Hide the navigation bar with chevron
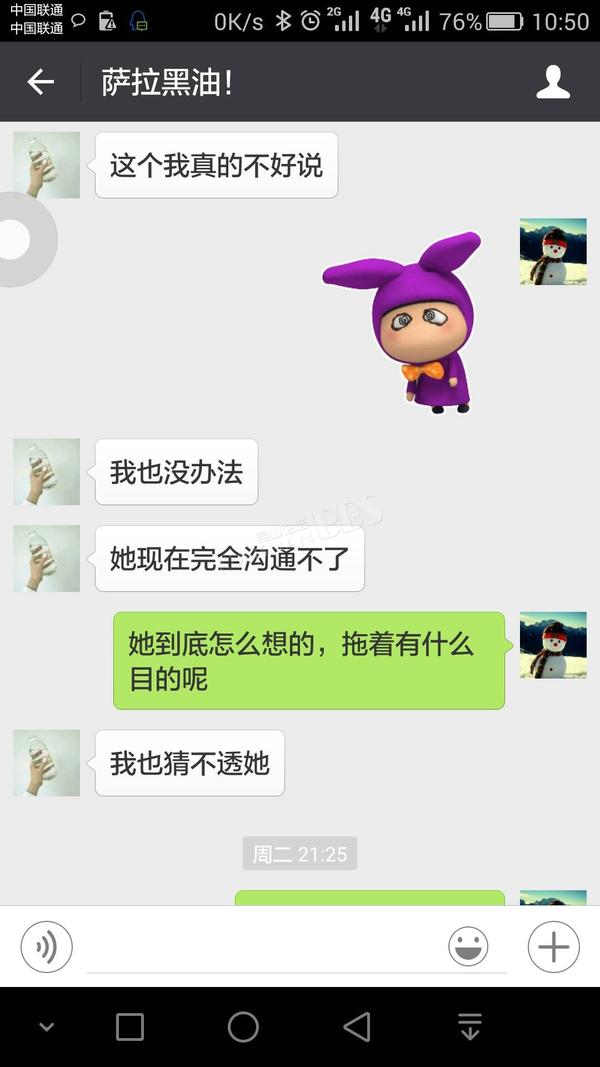The image size is (600, 1067). click(x=46, y=1027)
